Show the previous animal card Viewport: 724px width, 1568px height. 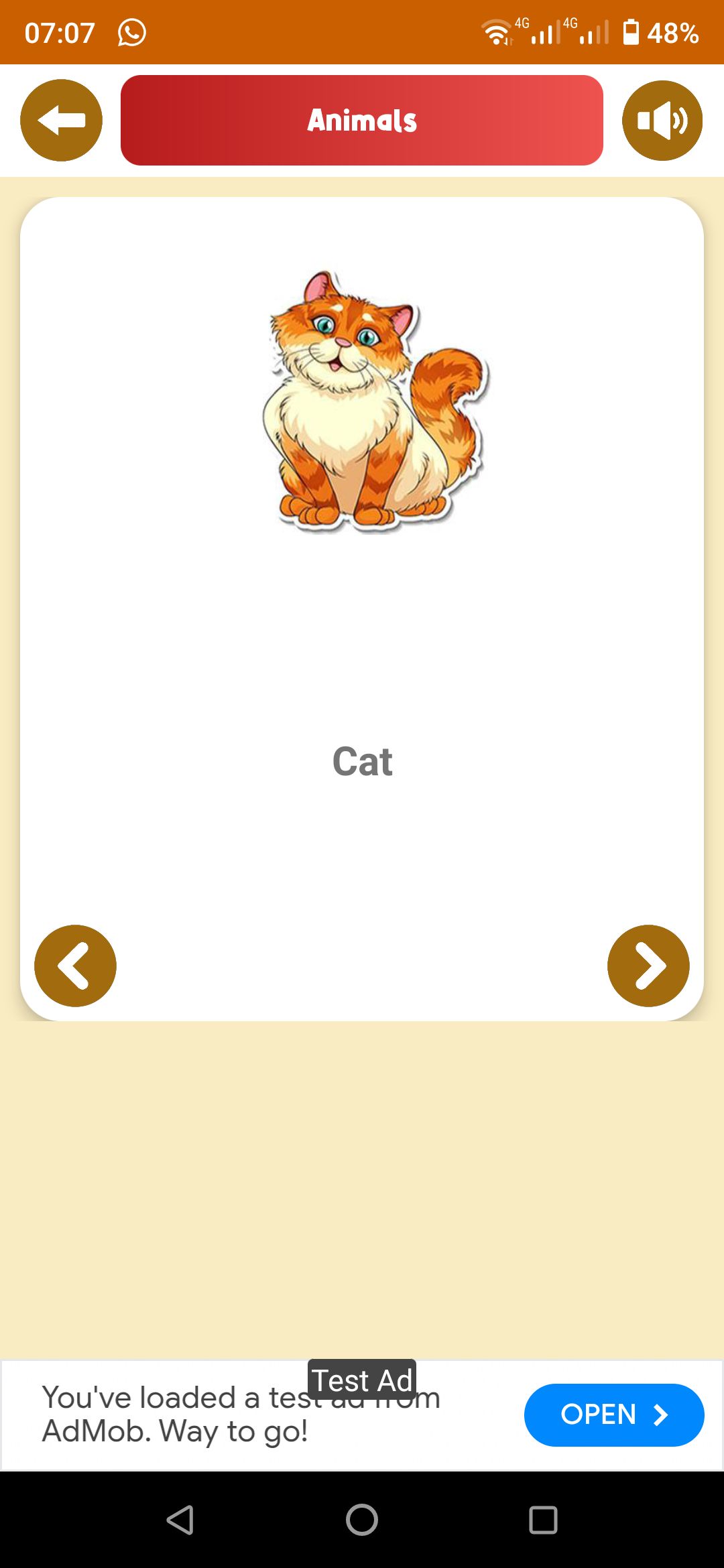pos(75,966)
